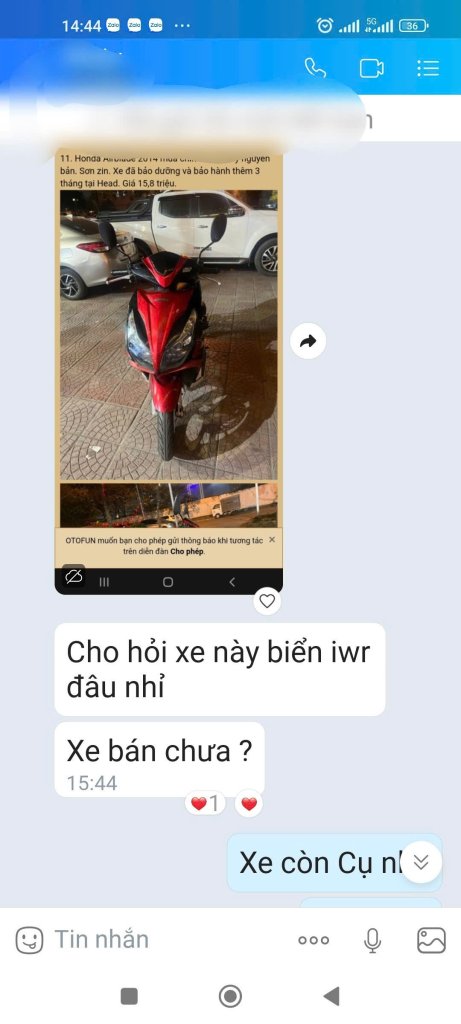Go to the home screen

tap(230, 996)
